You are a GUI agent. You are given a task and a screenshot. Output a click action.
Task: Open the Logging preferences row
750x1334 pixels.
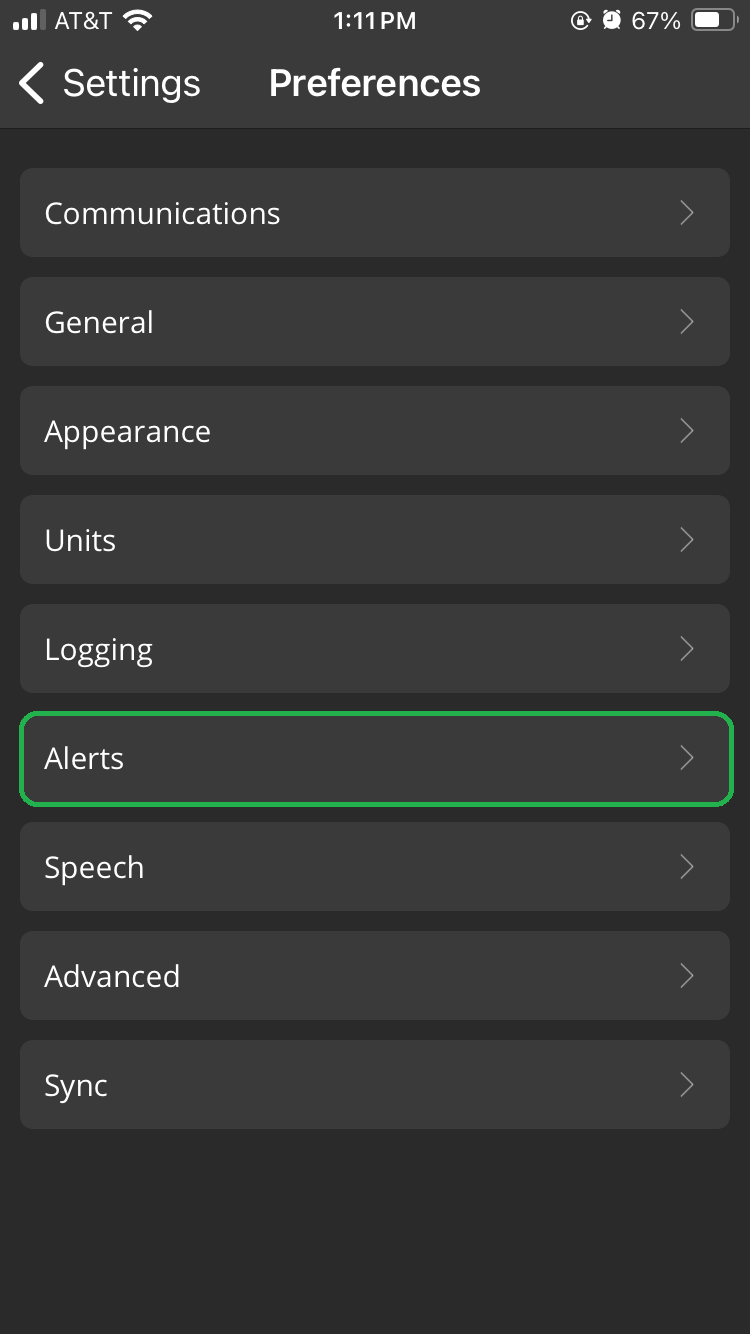tap(375, 648)
